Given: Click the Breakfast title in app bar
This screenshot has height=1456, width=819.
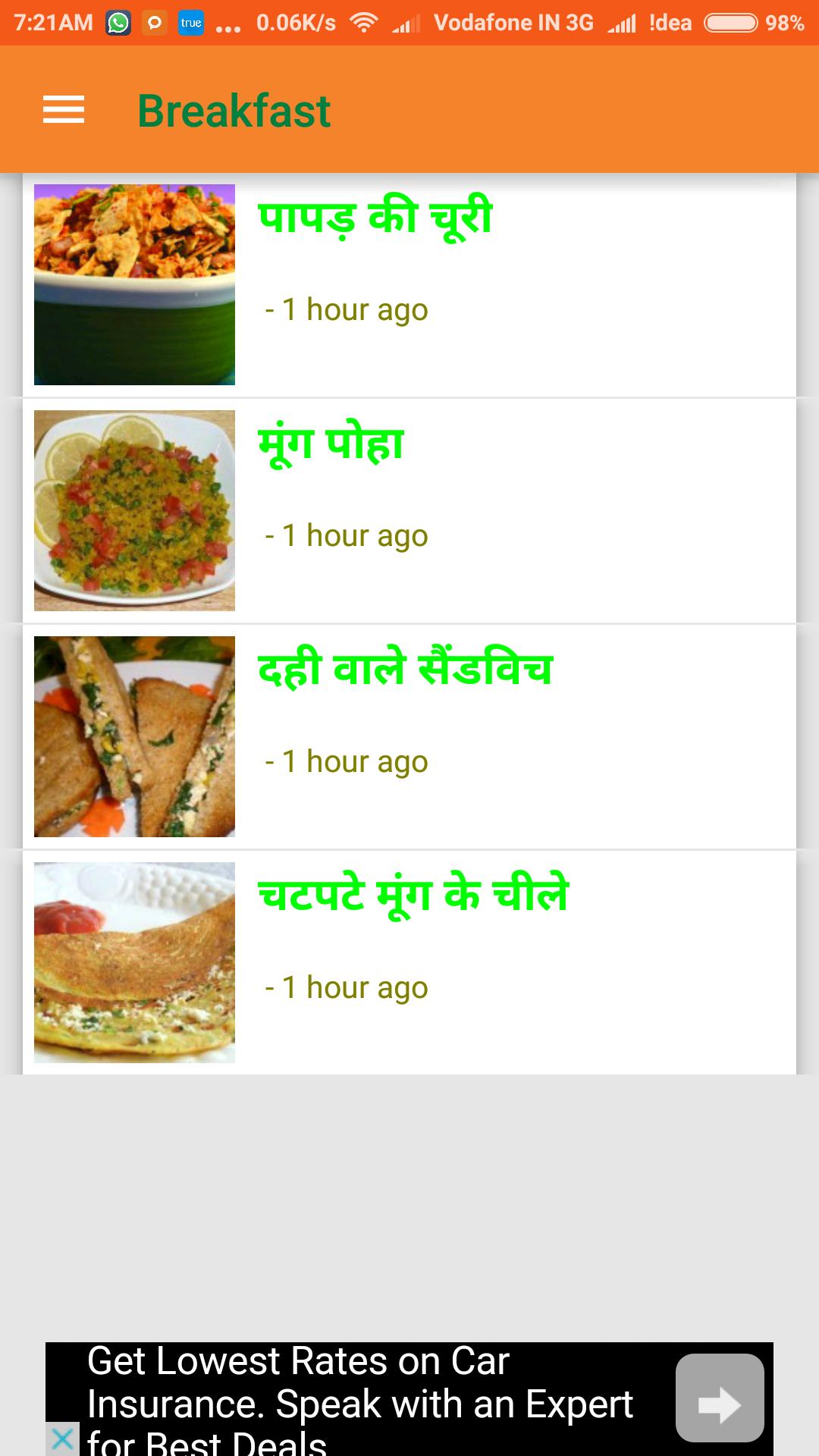Looking at the screenshot, I should tap(235, 109).
